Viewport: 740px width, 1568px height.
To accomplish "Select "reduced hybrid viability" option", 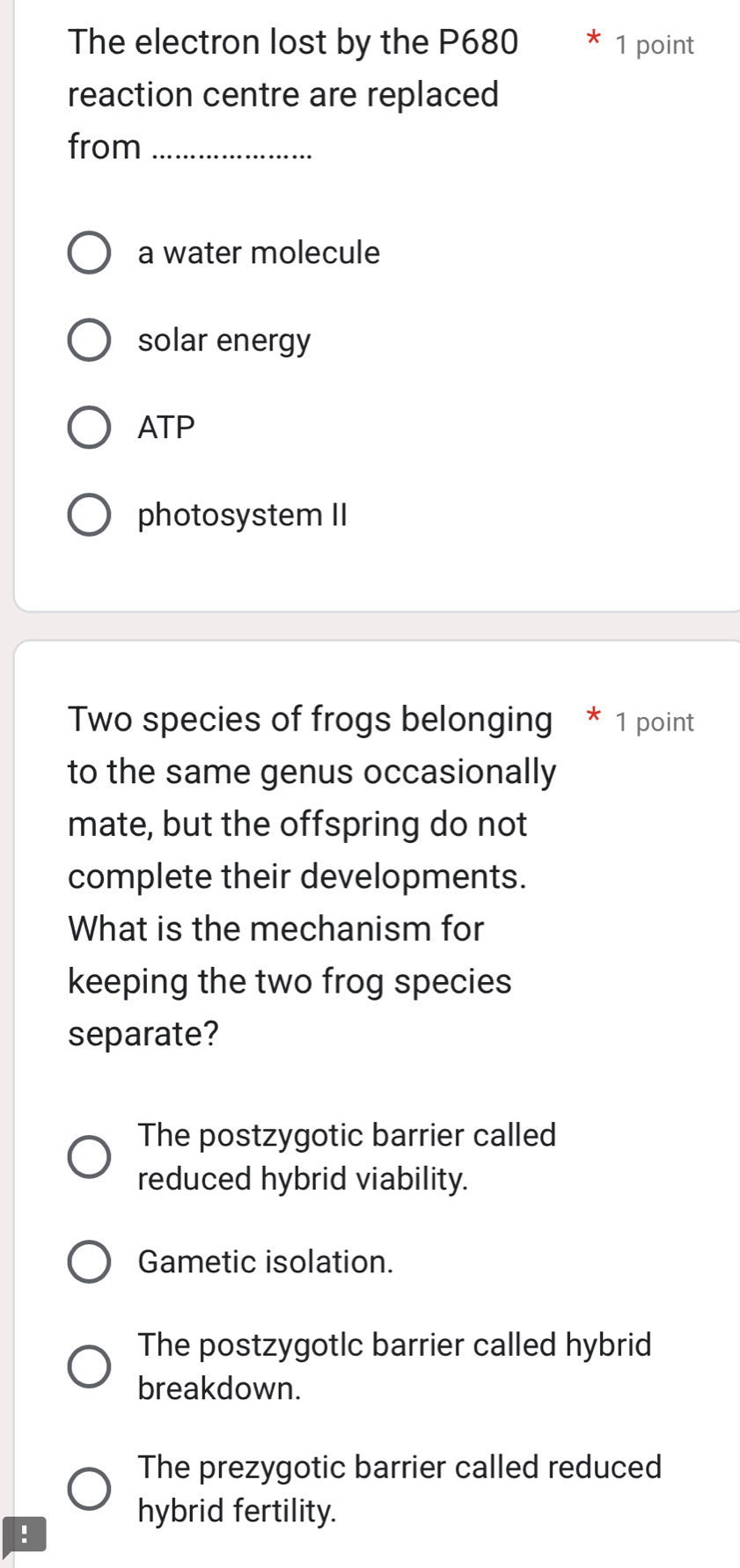I will click(88, 1157).
